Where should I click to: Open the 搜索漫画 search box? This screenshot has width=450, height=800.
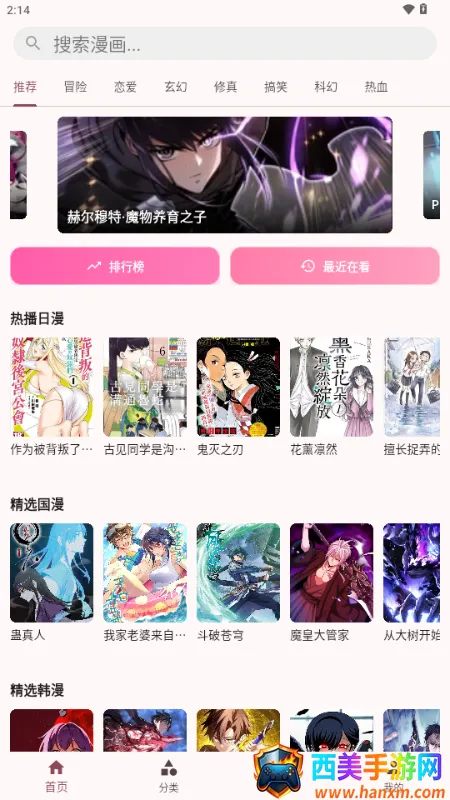pos(225,44)
